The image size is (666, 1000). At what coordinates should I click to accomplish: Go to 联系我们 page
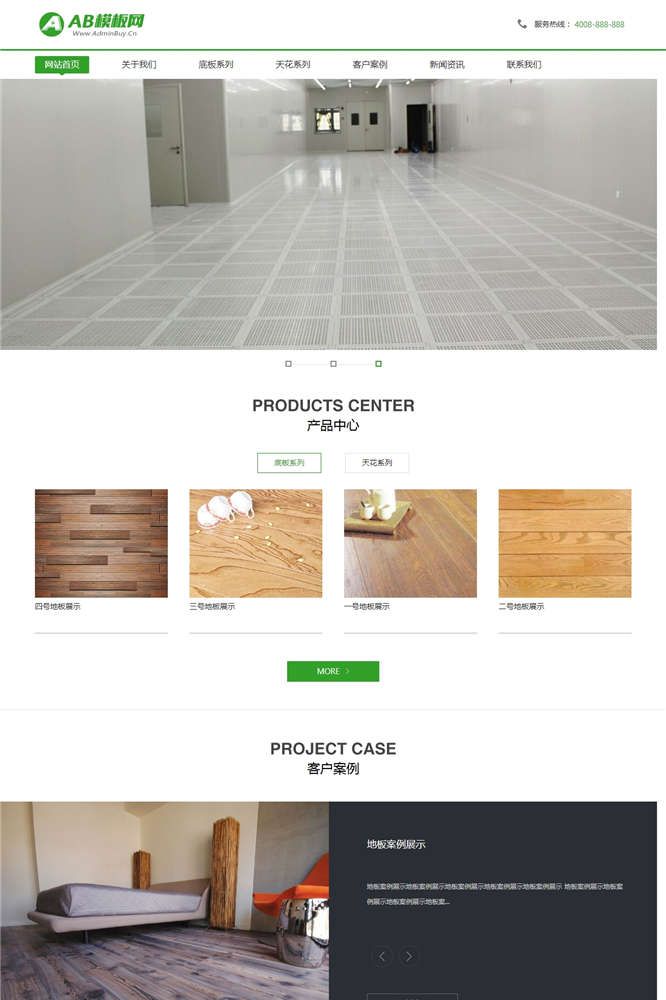coord(524,65)
